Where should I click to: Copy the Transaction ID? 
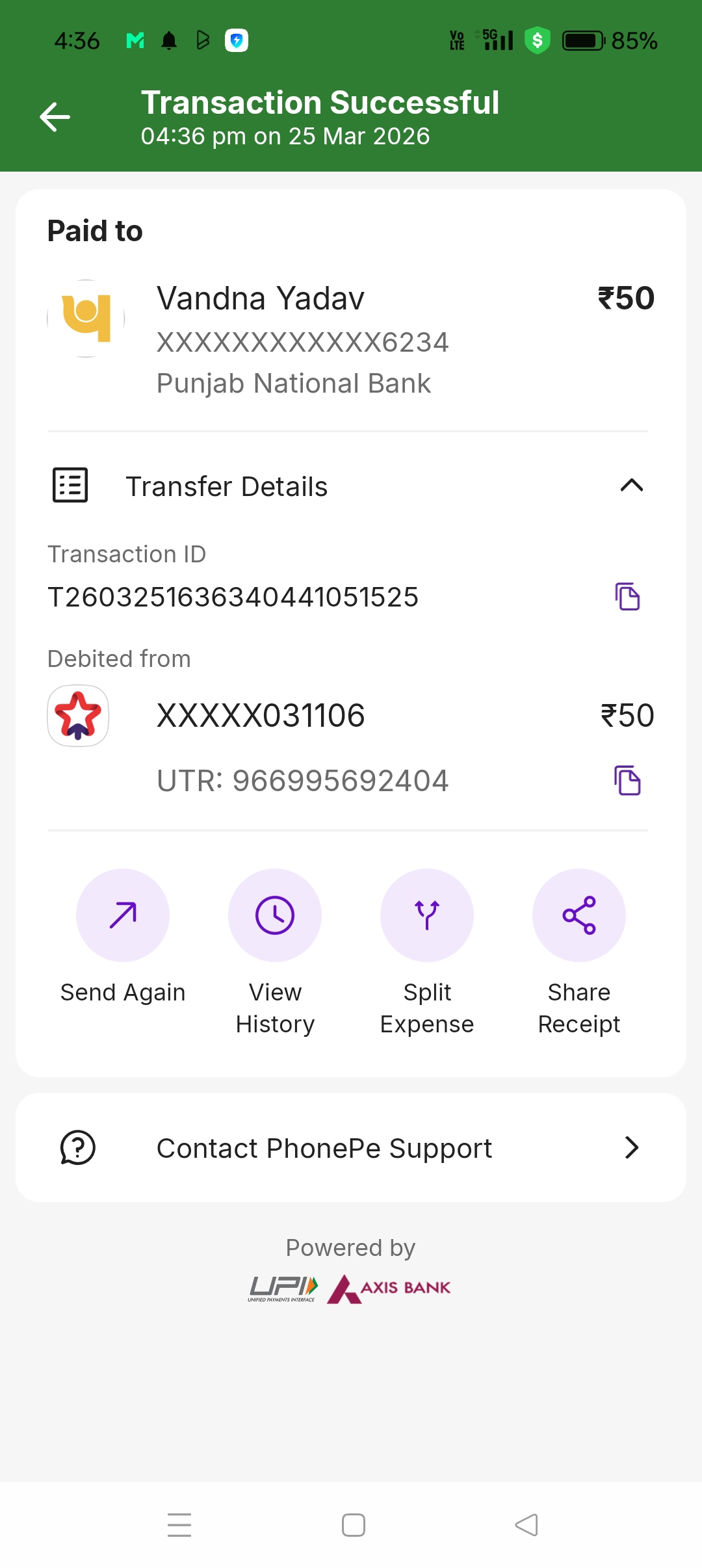(627, 597)
